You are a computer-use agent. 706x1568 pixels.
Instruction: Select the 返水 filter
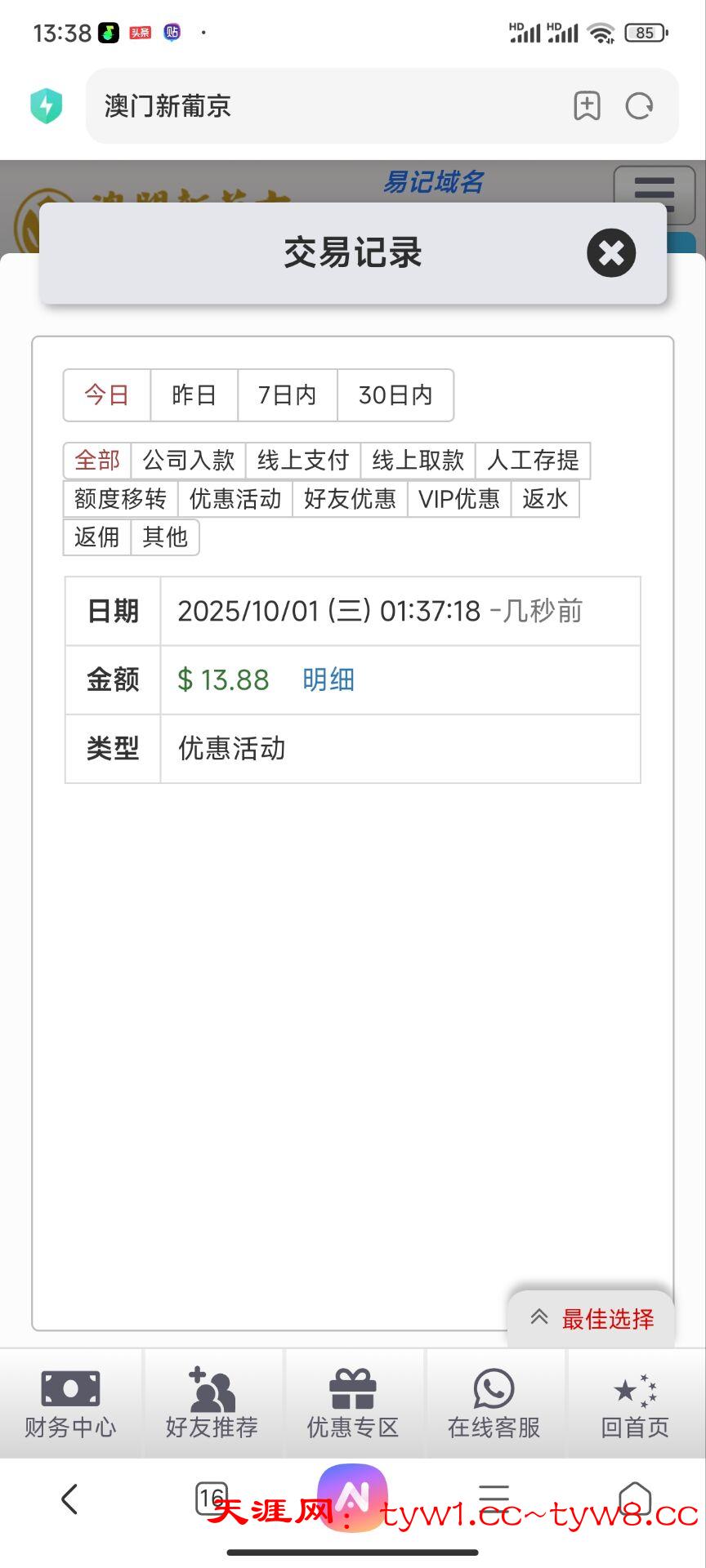pos(545,499)
